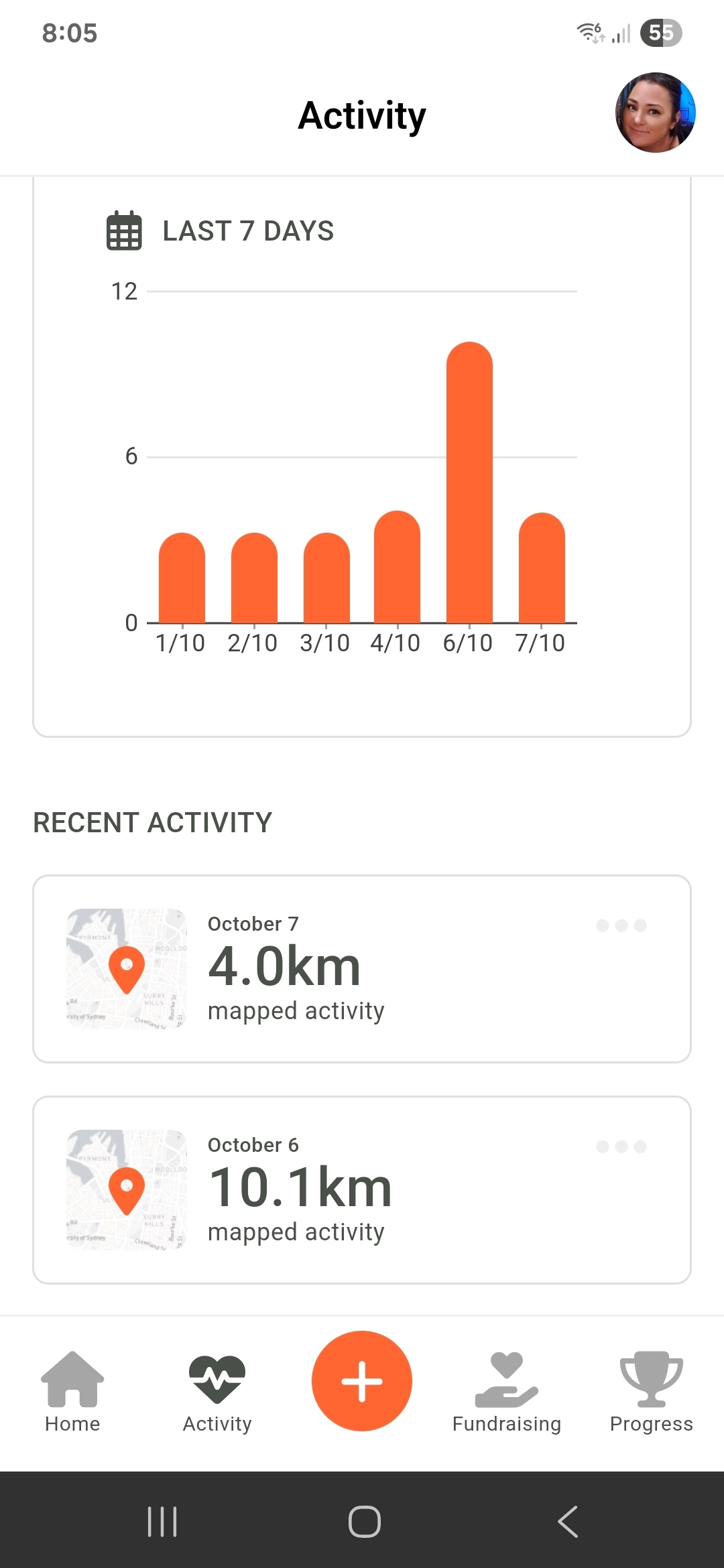Show recent apps from the navigation bar
The image size is (724, 1568).
162,1521
